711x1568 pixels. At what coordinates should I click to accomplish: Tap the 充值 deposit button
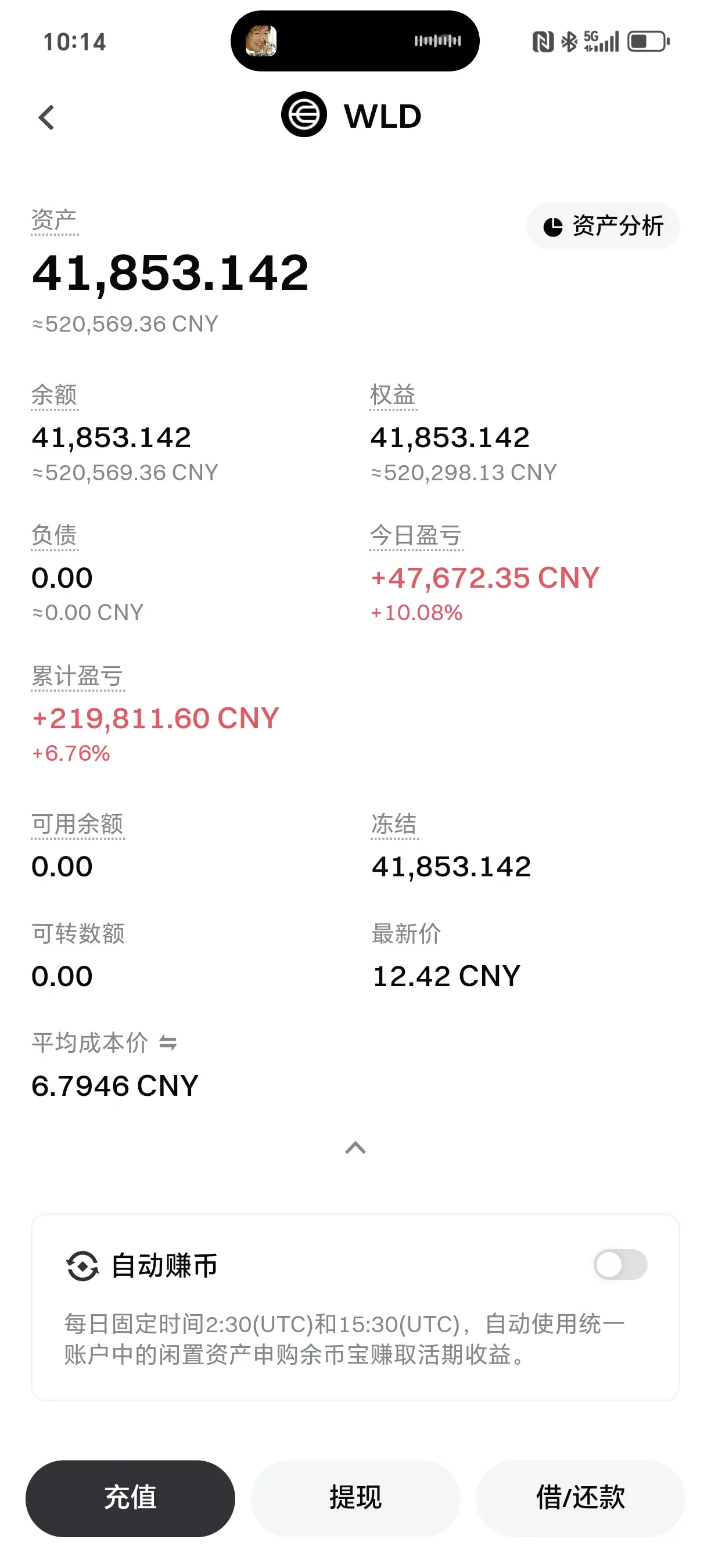130,1498
